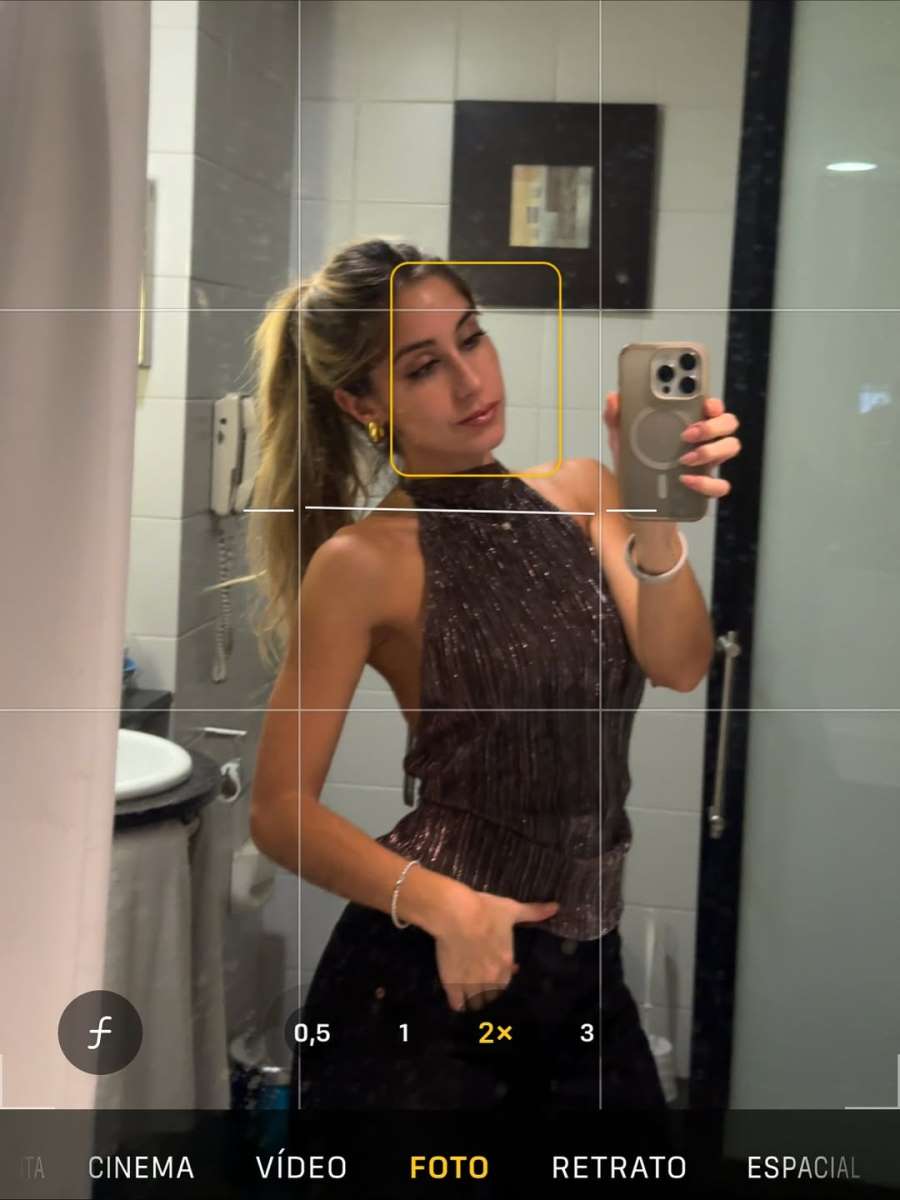Choose the 3x telephoto zoom
Image resolution: width=900 pixels, height=1200 pixels.
tap(587, 1033)
